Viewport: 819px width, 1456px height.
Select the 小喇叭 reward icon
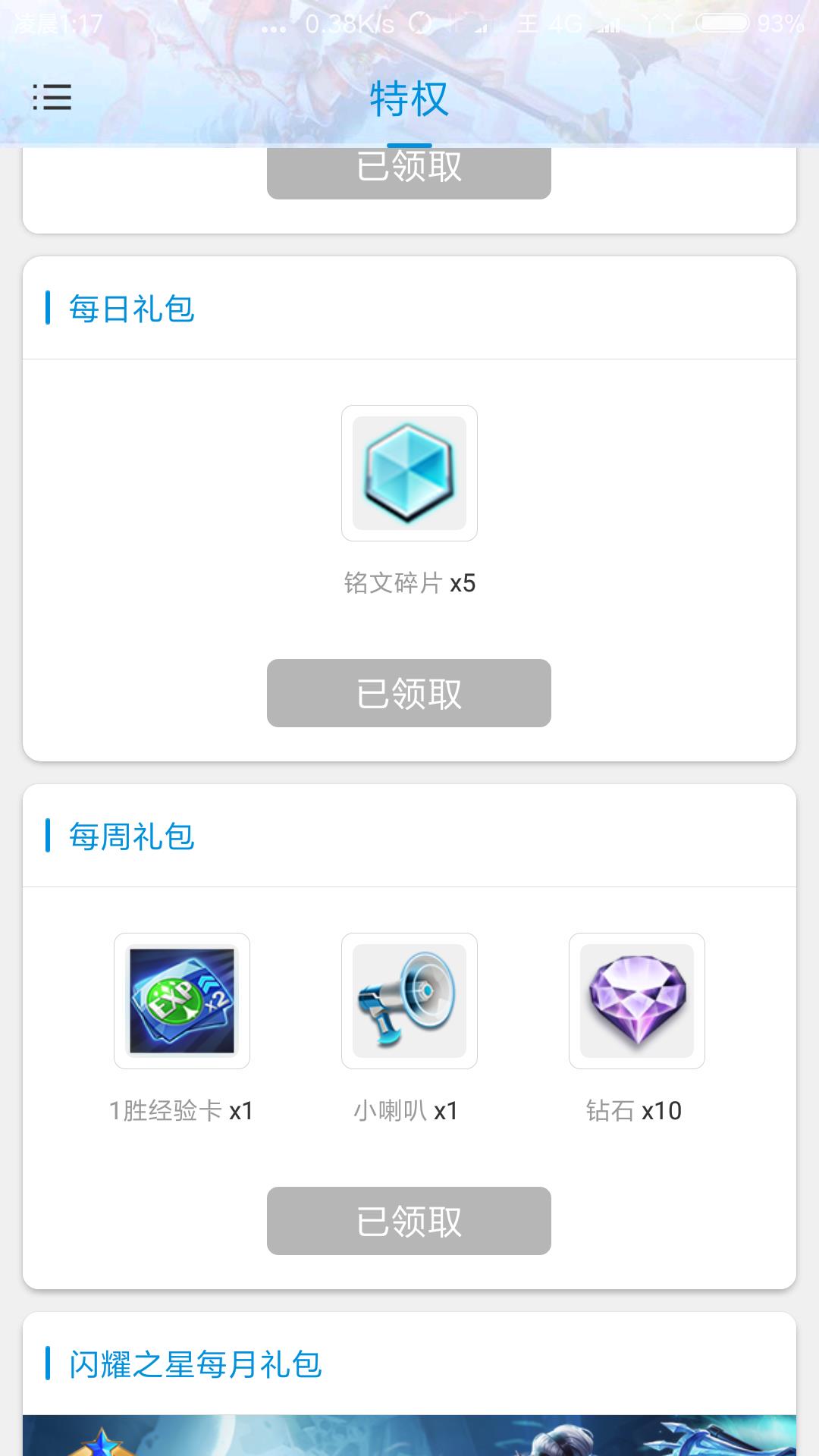[409, 1001]
